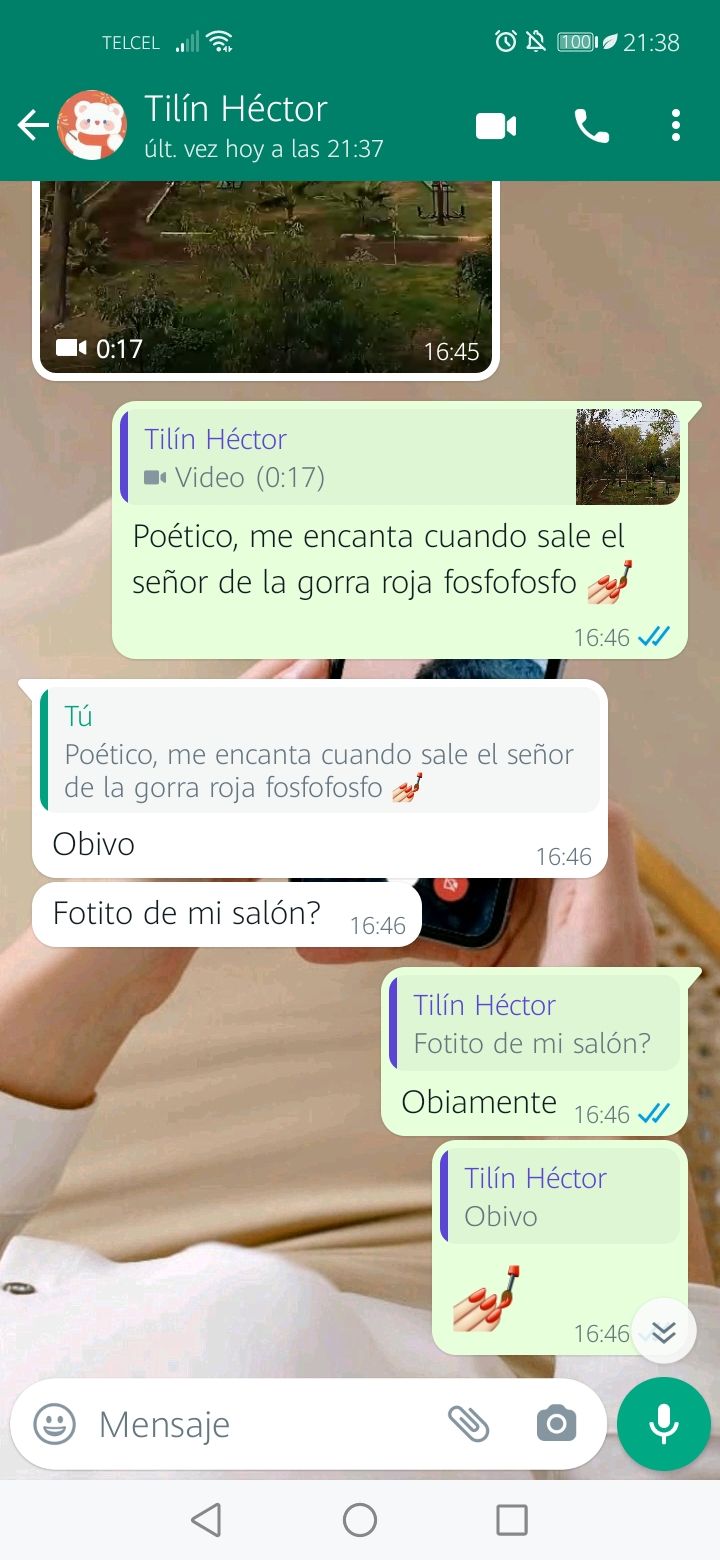Tap the system back button
This screenshot has height=1560, width=720.
pyautogui.click(x=206, y=1520)
